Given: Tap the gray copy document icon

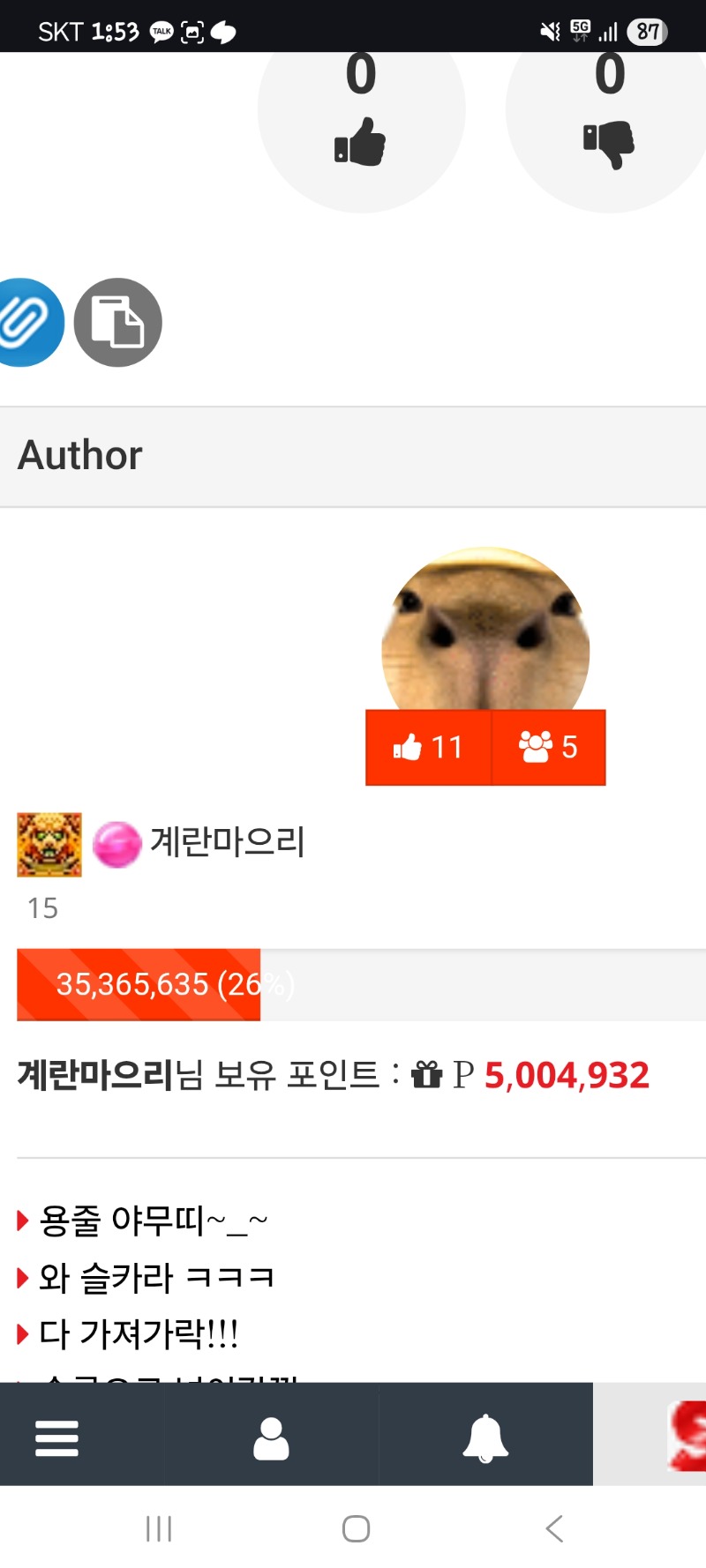Looking at the screenshot, I should pos(118,322).
